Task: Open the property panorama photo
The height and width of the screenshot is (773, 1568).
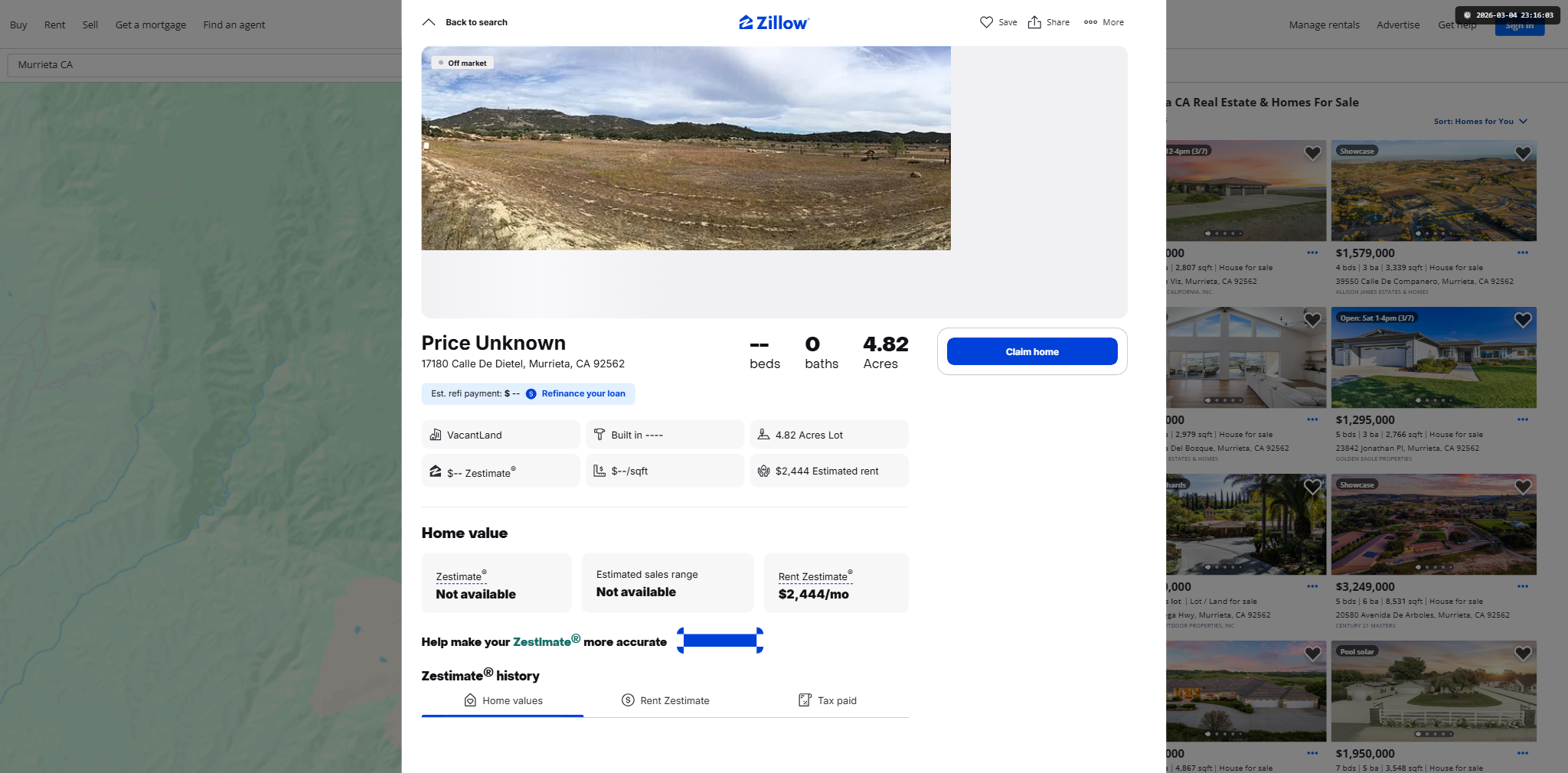Action: (x=686, y=148)
